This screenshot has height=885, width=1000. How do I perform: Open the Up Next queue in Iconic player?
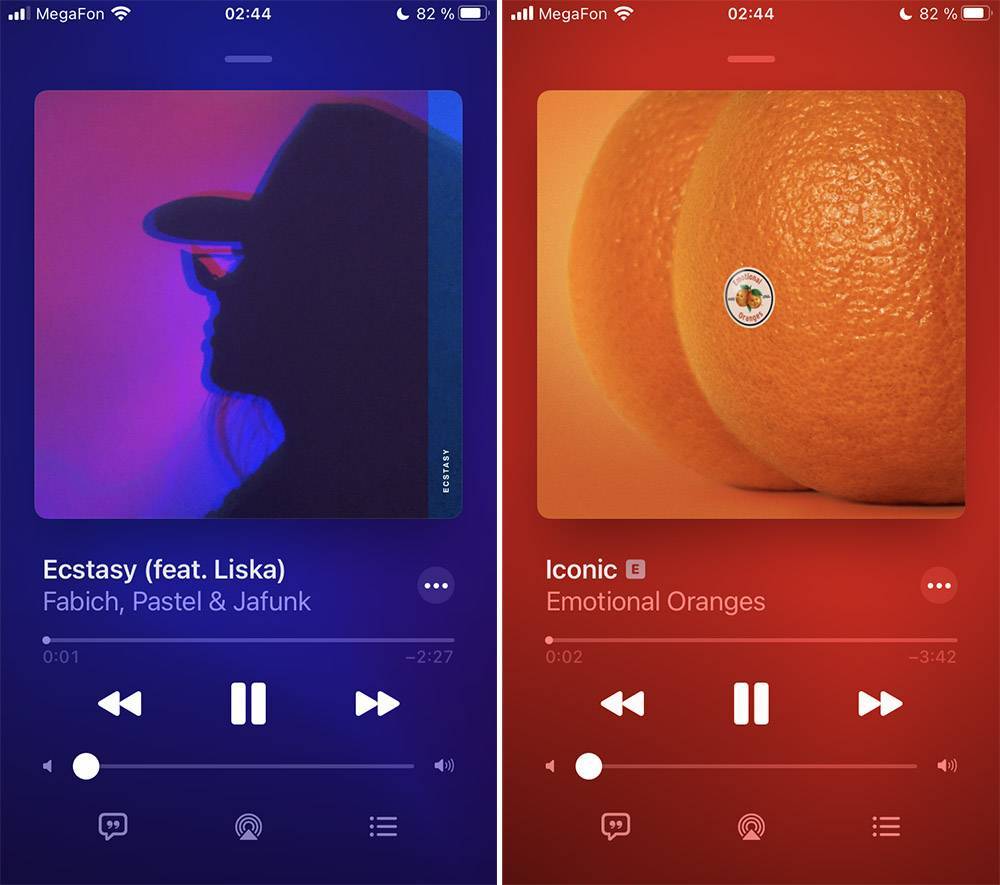coord(886,826)
